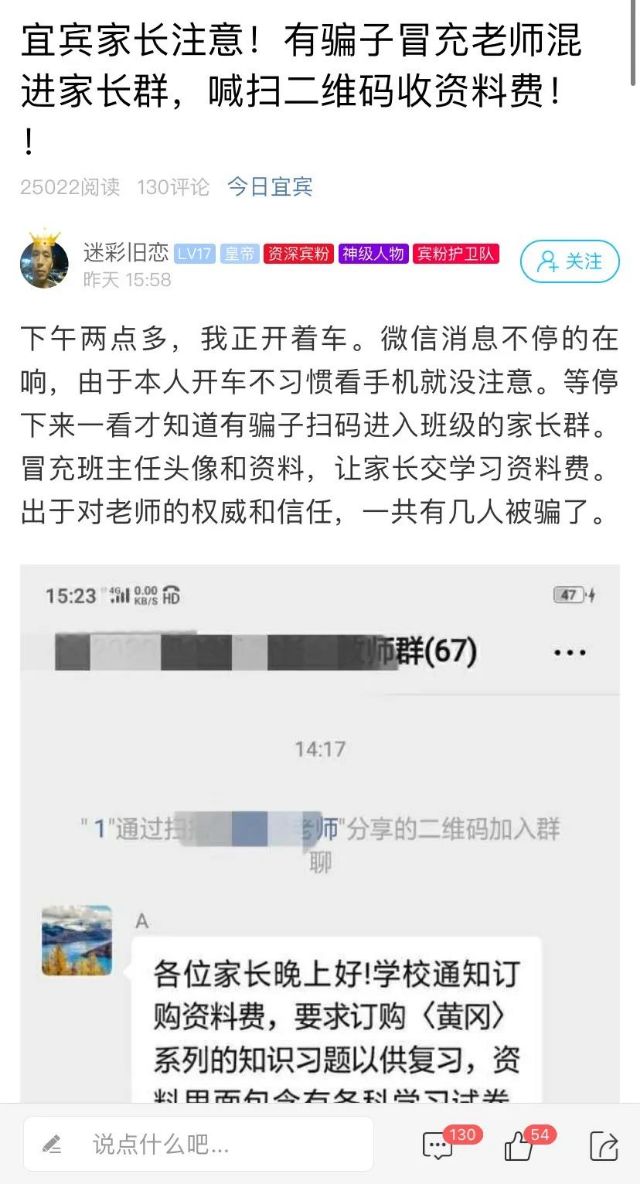Open the 今日宜宾 topic link
The height and width of the screenshot is (1184, 640).
click(x=270, y=187)
